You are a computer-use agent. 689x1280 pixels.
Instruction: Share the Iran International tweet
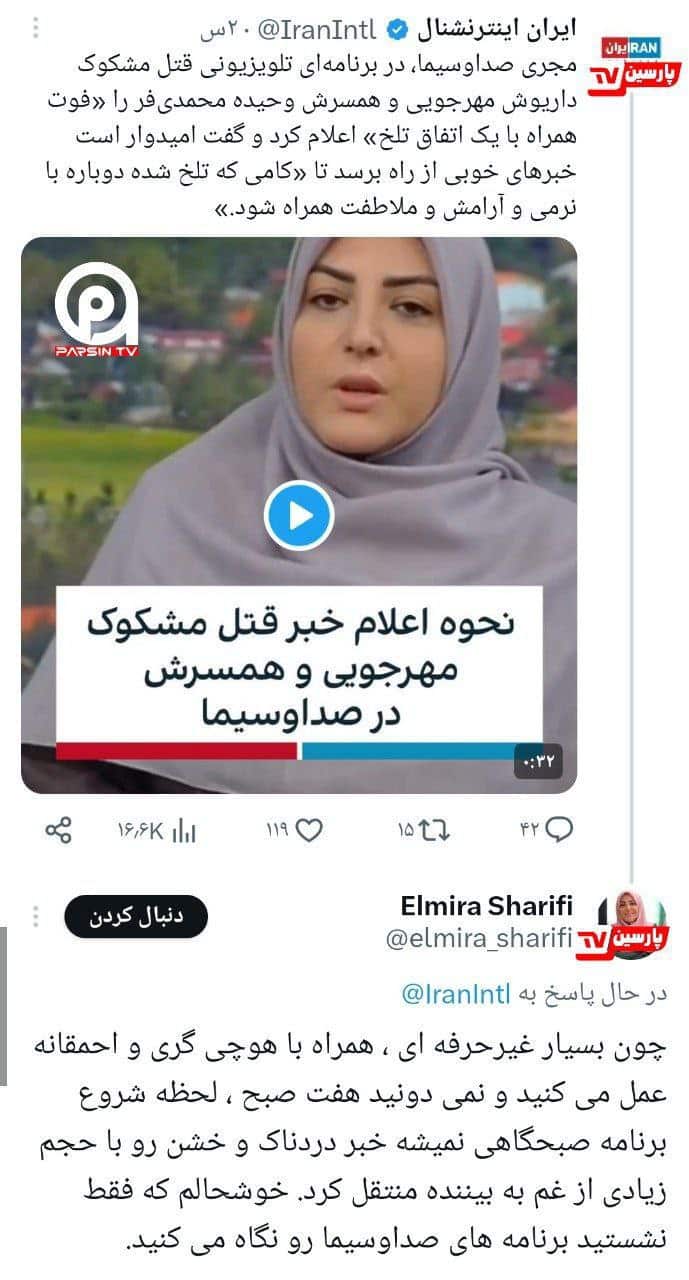pos(59,829)
